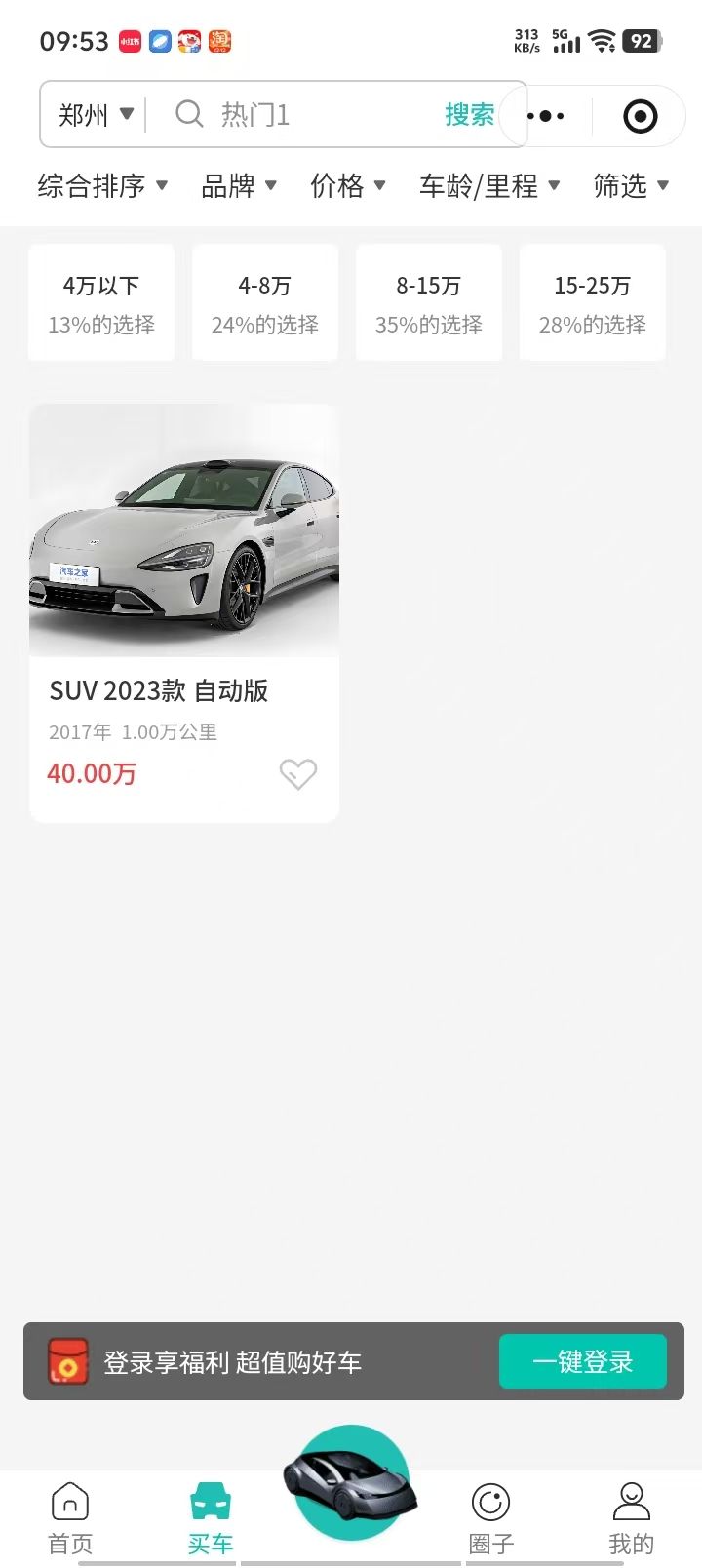Open the SUV 2023款 自动版 car listing

184,585
